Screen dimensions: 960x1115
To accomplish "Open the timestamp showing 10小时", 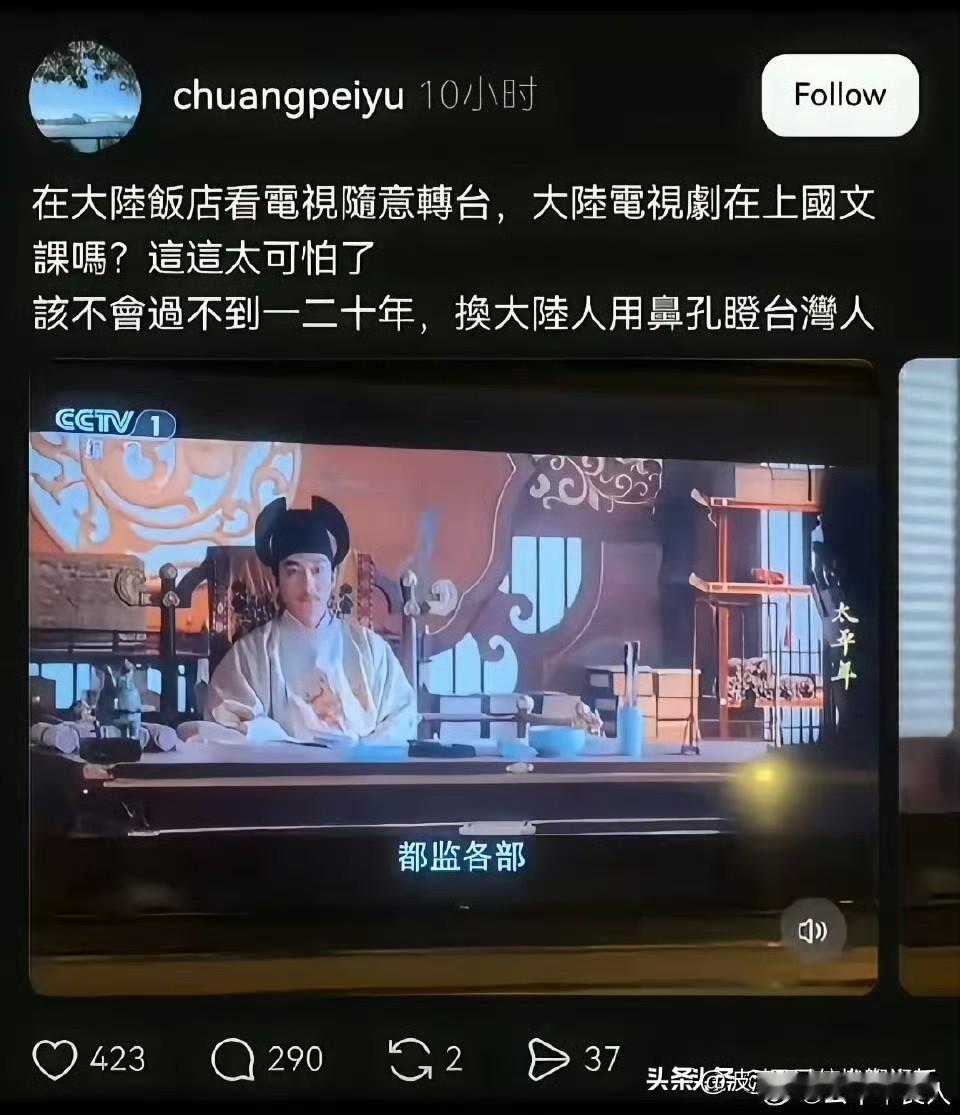I will pos(483,93).
